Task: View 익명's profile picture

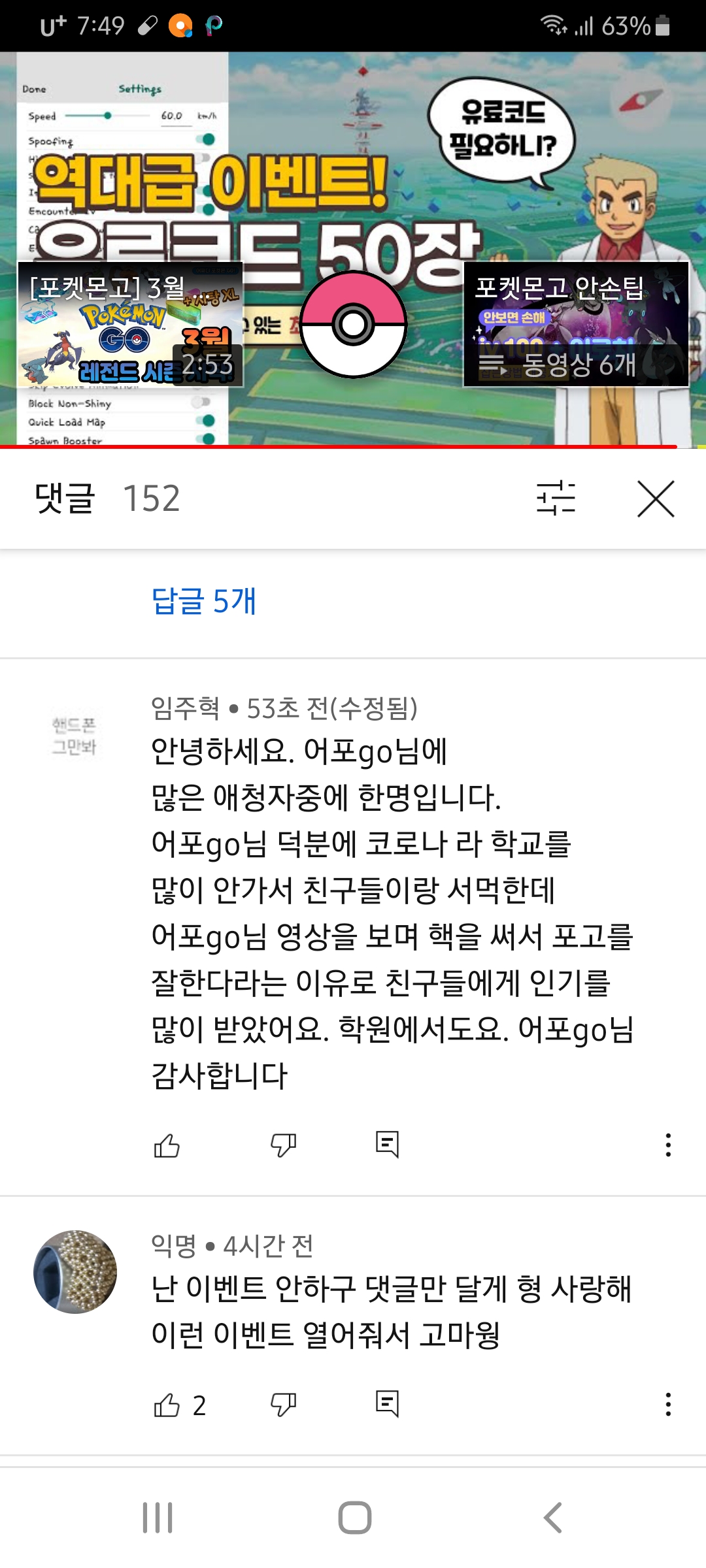Action: (x=75, y=1272)
